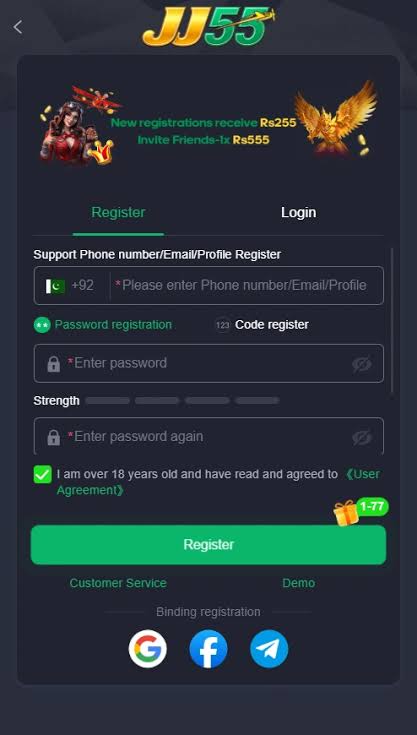This screenshot has width=417, height=735.
Task: Go back using the top-left arrow
Action: coord(18,27)
